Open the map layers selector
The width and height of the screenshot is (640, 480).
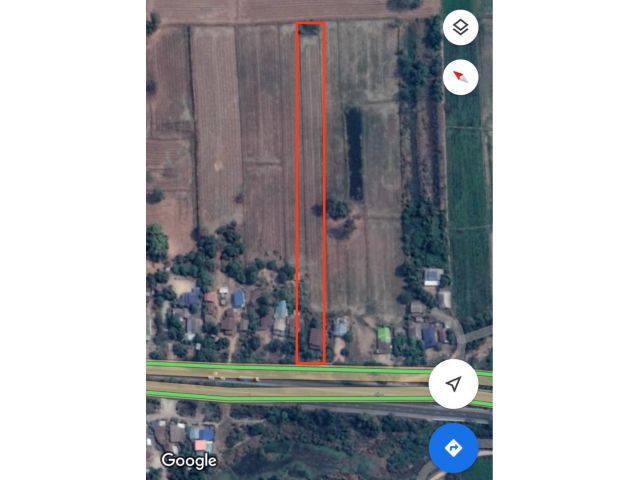[460, 28]
